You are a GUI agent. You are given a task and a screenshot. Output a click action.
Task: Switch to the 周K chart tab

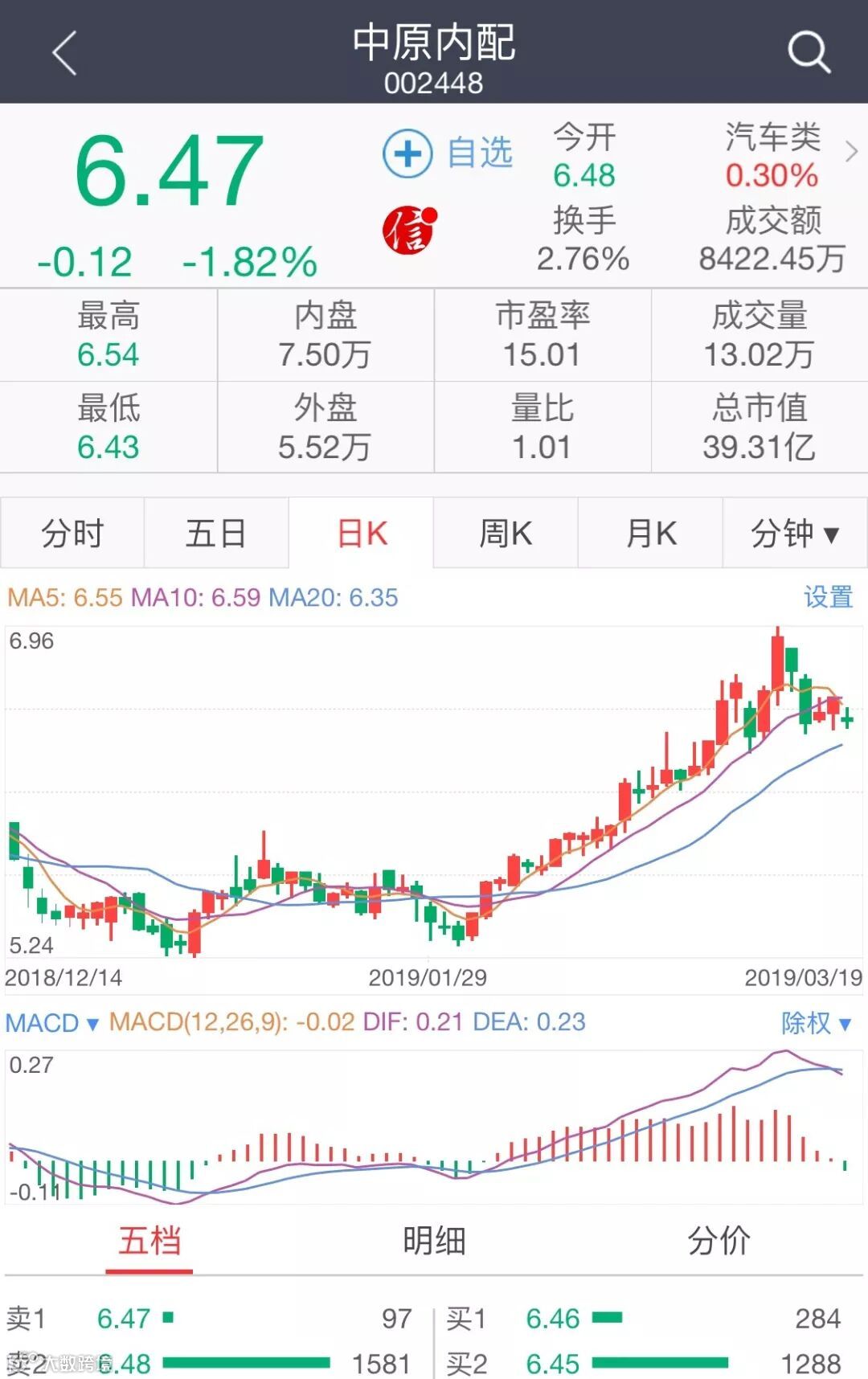[x=506, y=534]
